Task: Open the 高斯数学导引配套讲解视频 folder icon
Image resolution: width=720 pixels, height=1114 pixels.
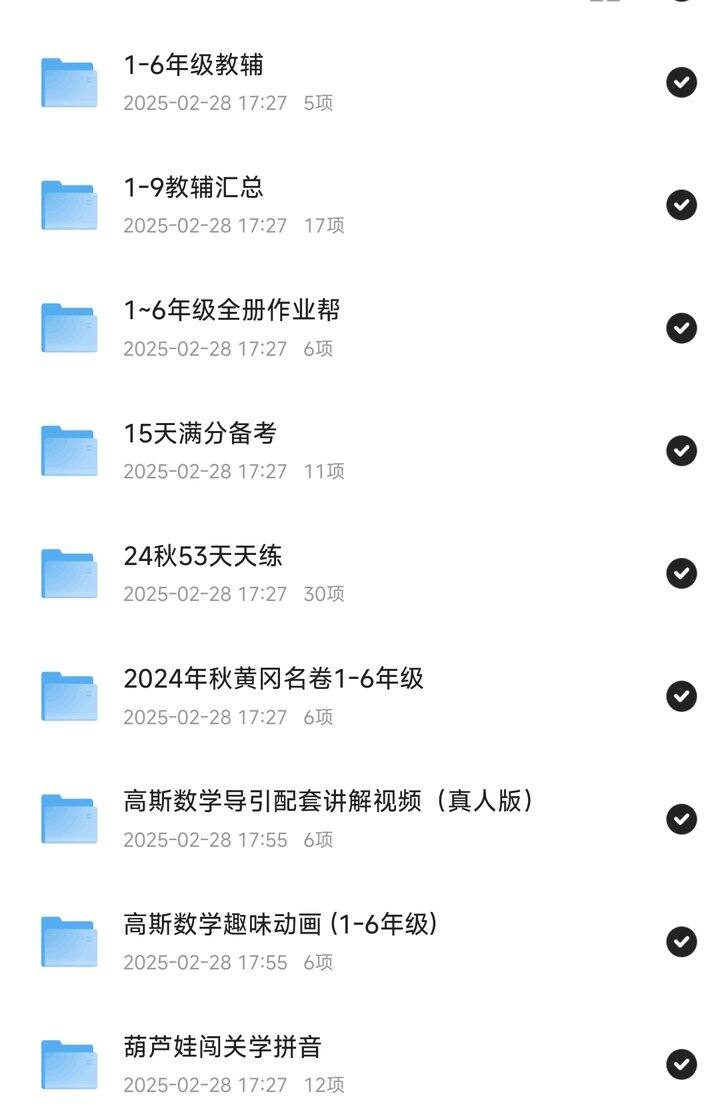Action: (x=67, y=818)
